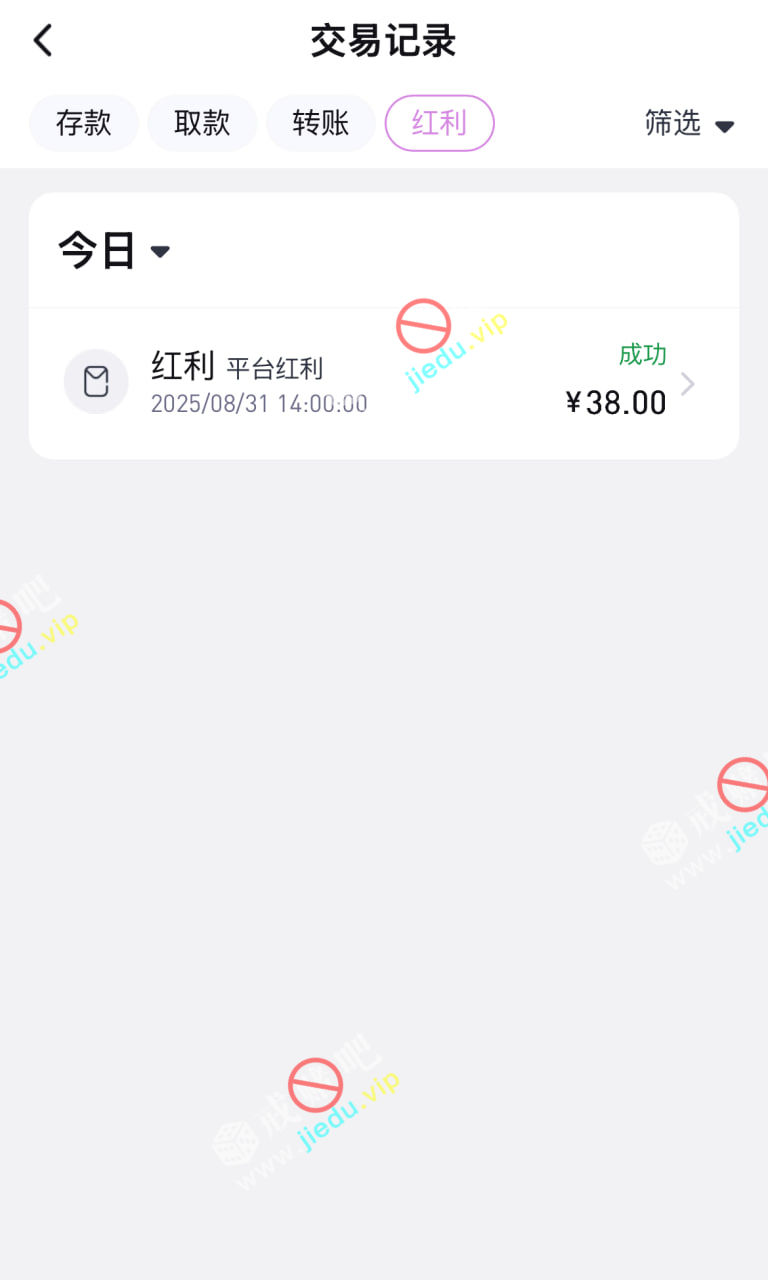Image resolution: width=768 pixels, height=1280 pixels.
Task: Expand the 今日 date dropdown
Action: (x=114, y=251)
